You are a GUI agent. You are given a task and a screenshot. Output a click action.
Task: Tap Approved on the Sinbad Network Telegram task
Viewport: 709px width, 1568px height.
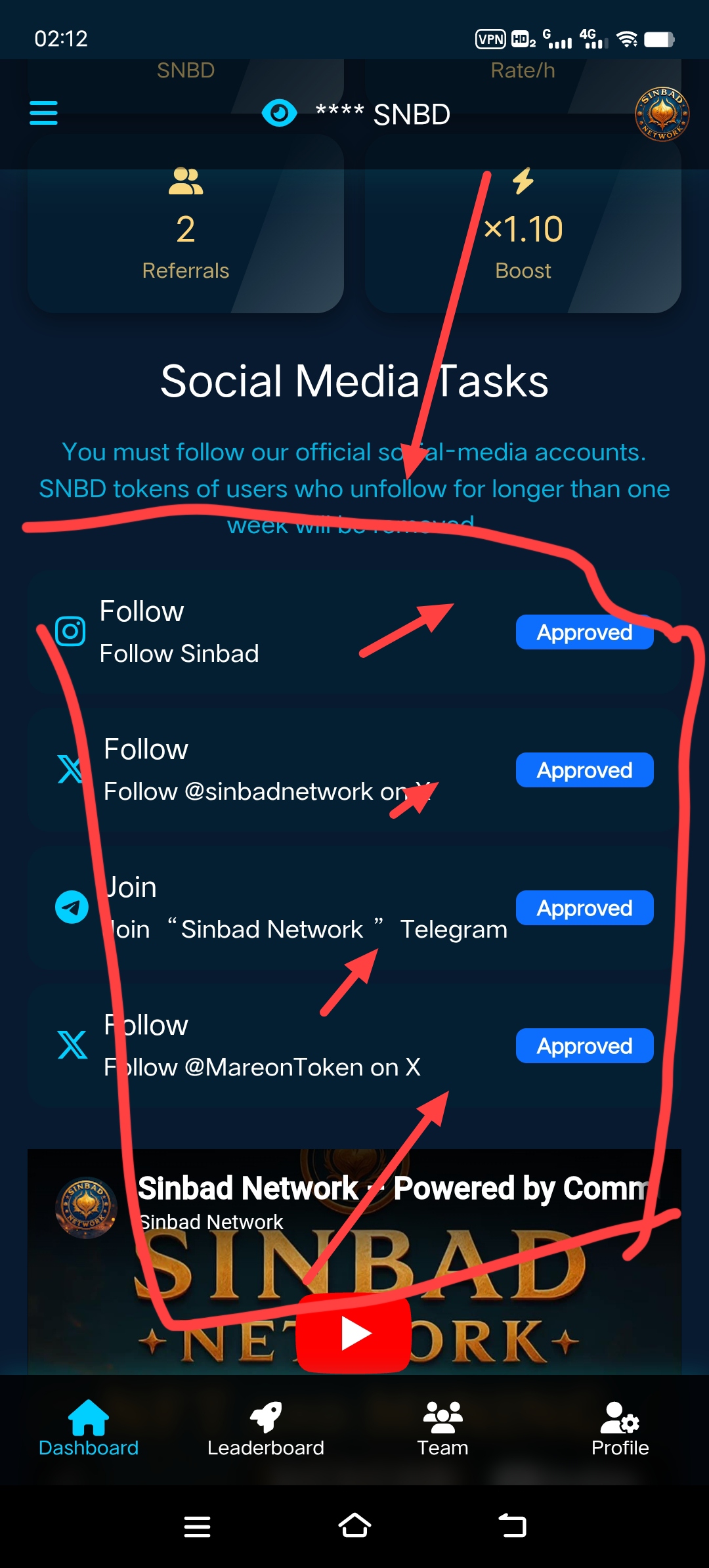(x=584, y=908)
